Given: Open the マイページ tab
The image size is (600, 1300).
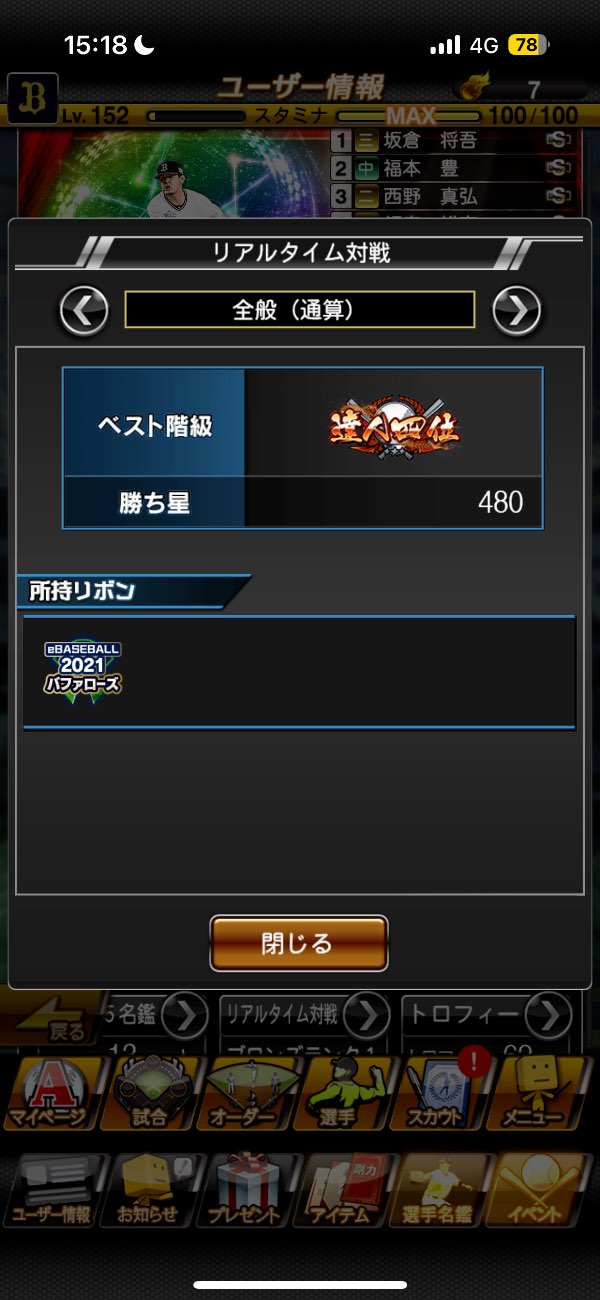Looking at the screenshot, I should coord(50,1094).
